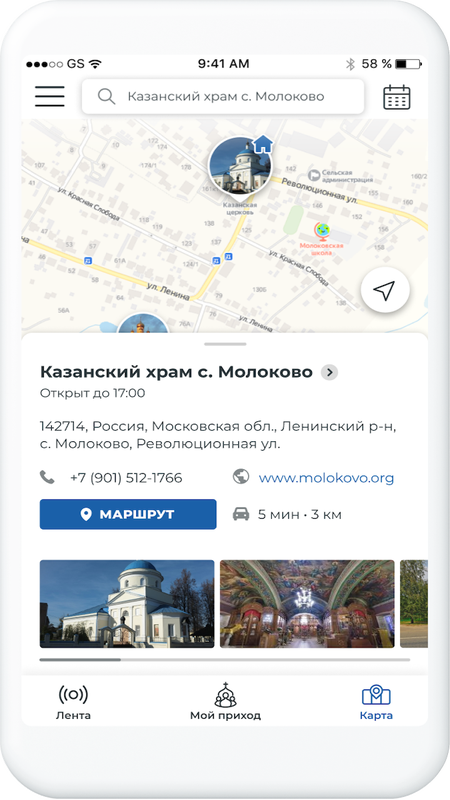The width and height of the screenshot is (450, 800).
Task: Select the Казанская церковь map marker
Action: [x=240, y=167]
